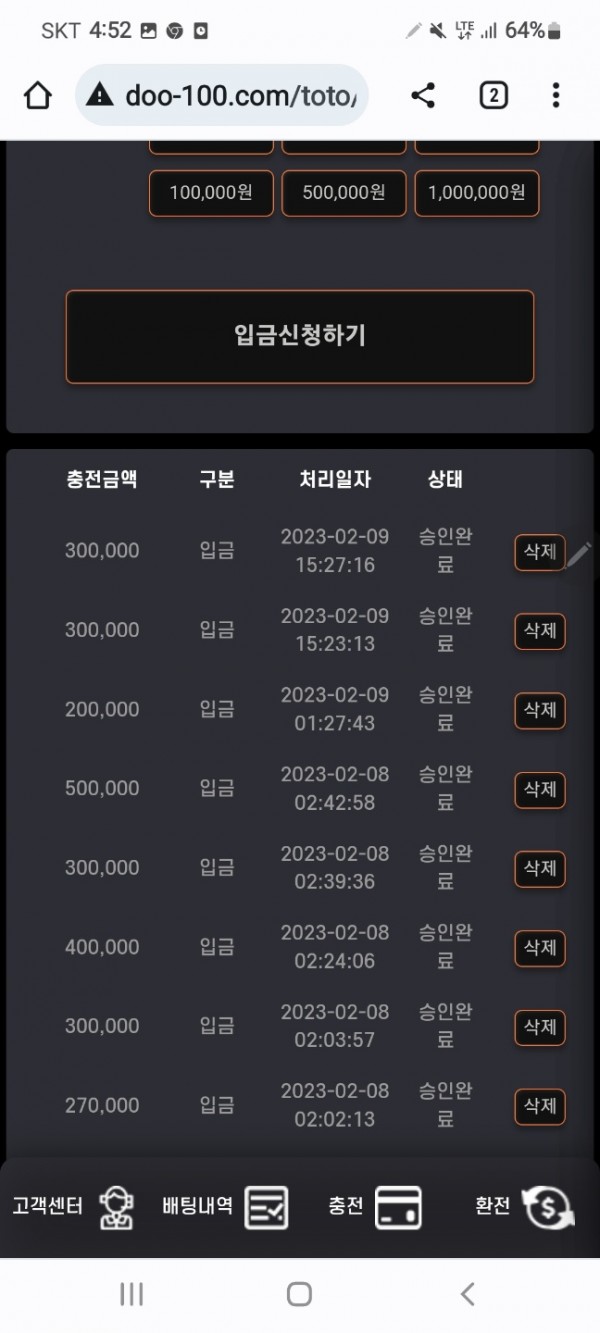Viewport: 600px width, 1333px height.
Task: Switch to the 환전 tab
Action: pos(523,1207)
